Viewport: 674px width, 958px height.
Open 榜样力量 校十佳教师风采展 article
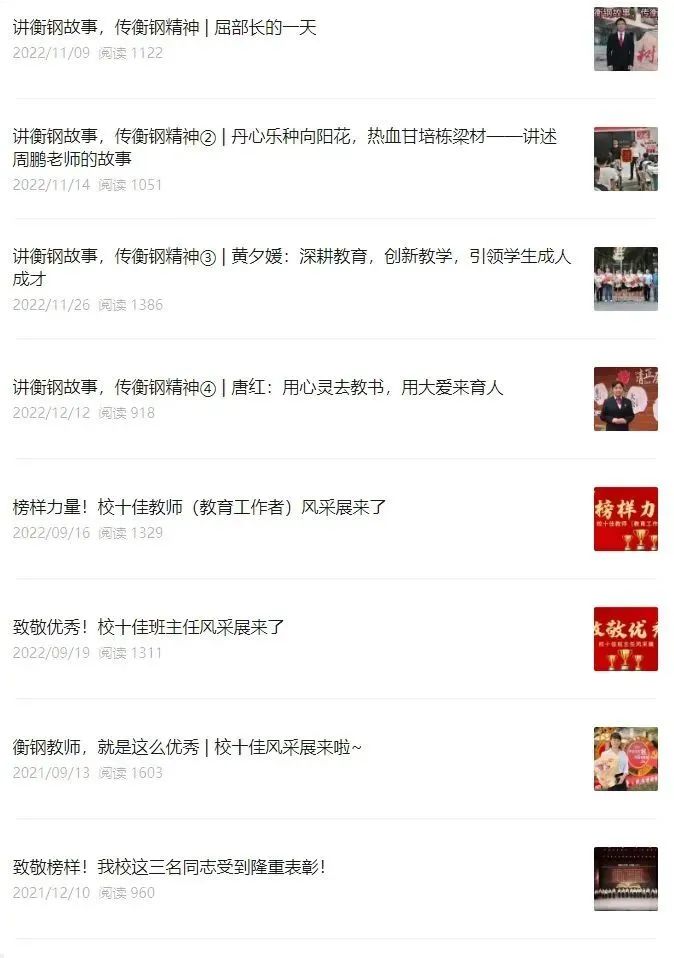(200, 507)
